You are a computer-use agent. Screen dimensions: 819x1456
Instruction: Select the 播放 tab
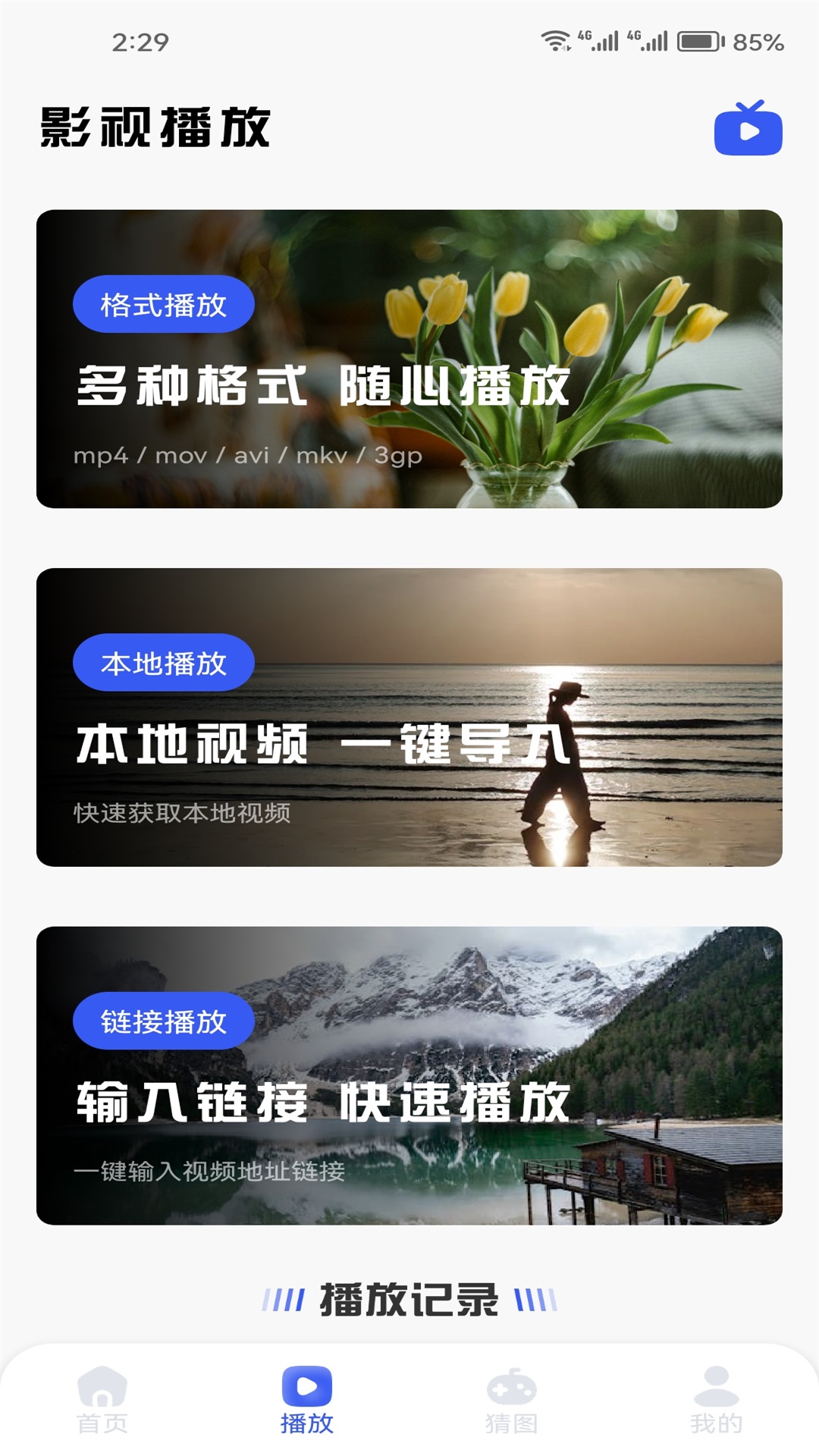click(307, 1400)
